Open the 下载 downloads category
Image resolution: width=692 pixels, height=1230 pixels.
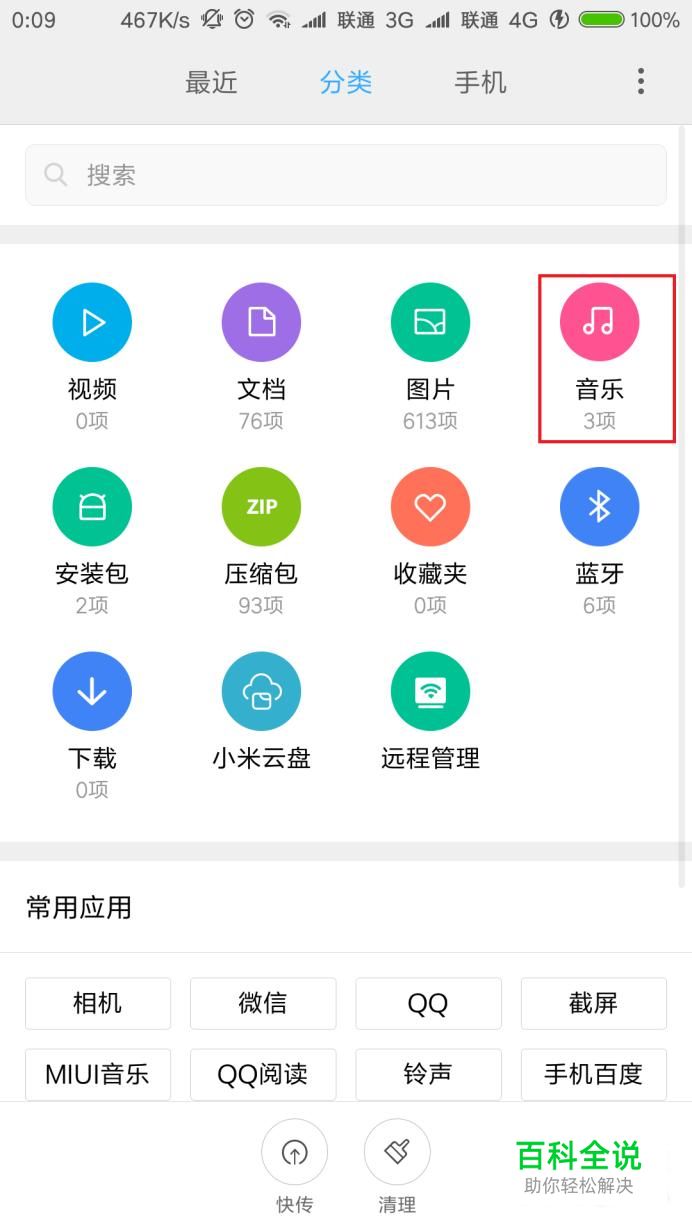(92, 726)
